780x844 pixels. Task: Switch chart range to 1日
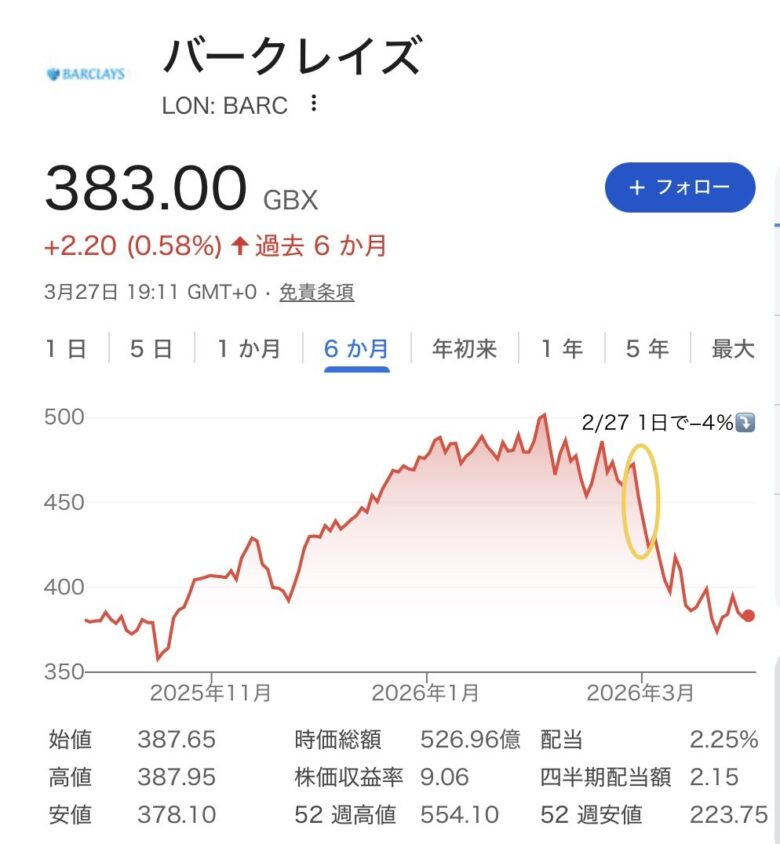(66, 349)
